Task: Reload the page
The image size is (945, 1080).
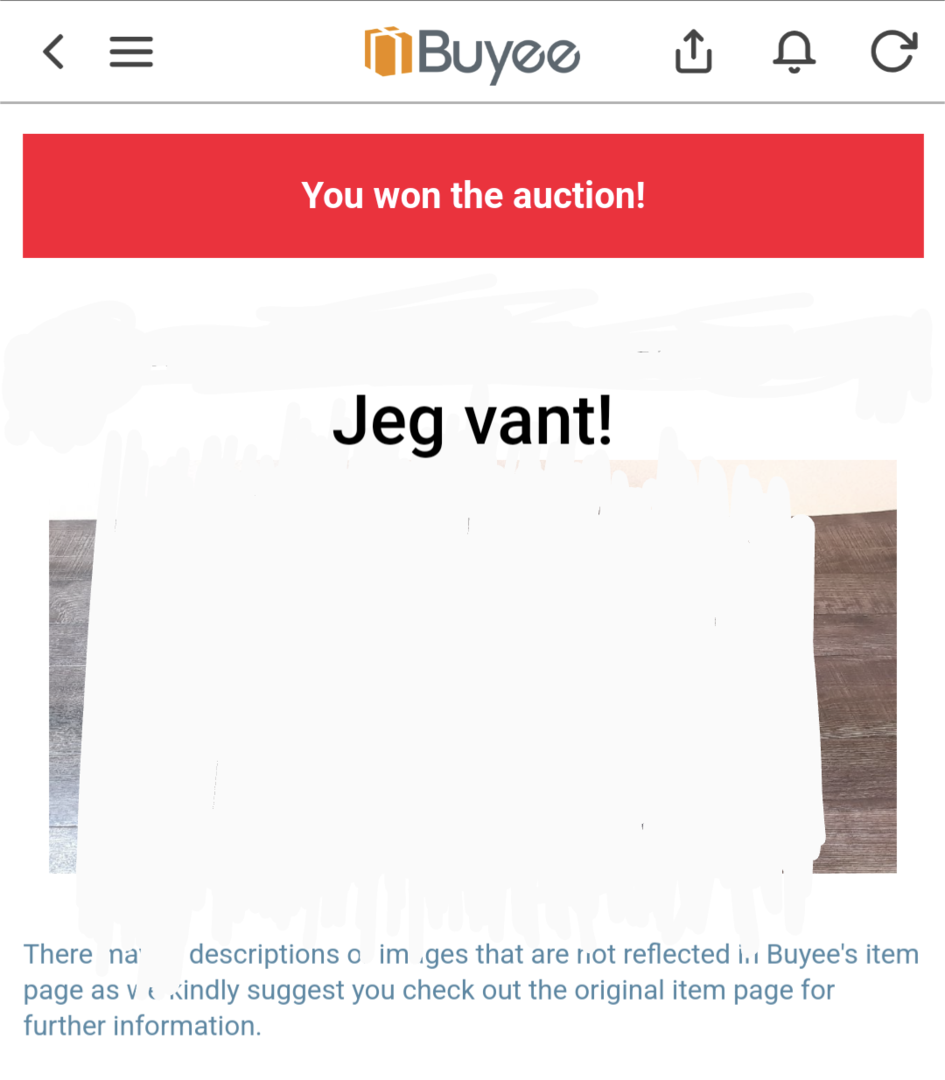Action: [x=893, y=52]
